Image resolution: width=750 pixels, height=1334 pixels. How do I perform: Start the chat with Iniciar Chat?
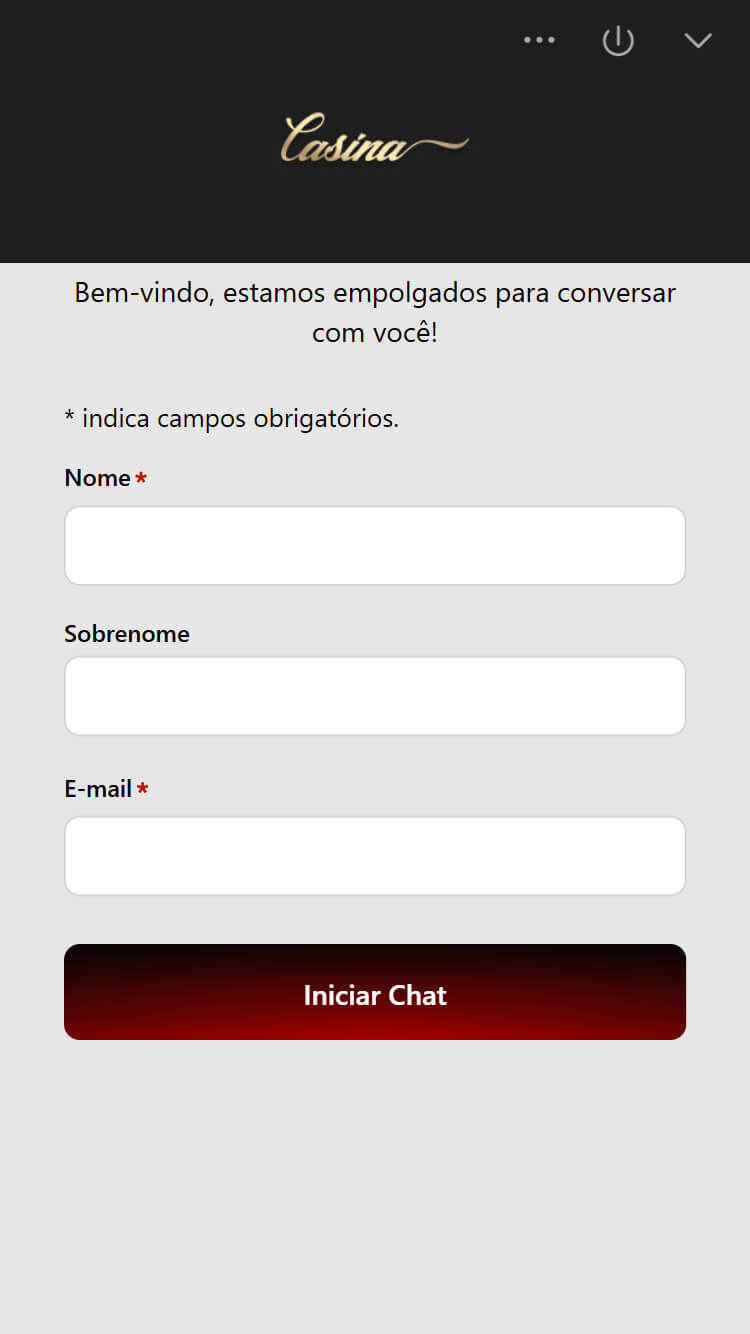(x=375, y=992)
